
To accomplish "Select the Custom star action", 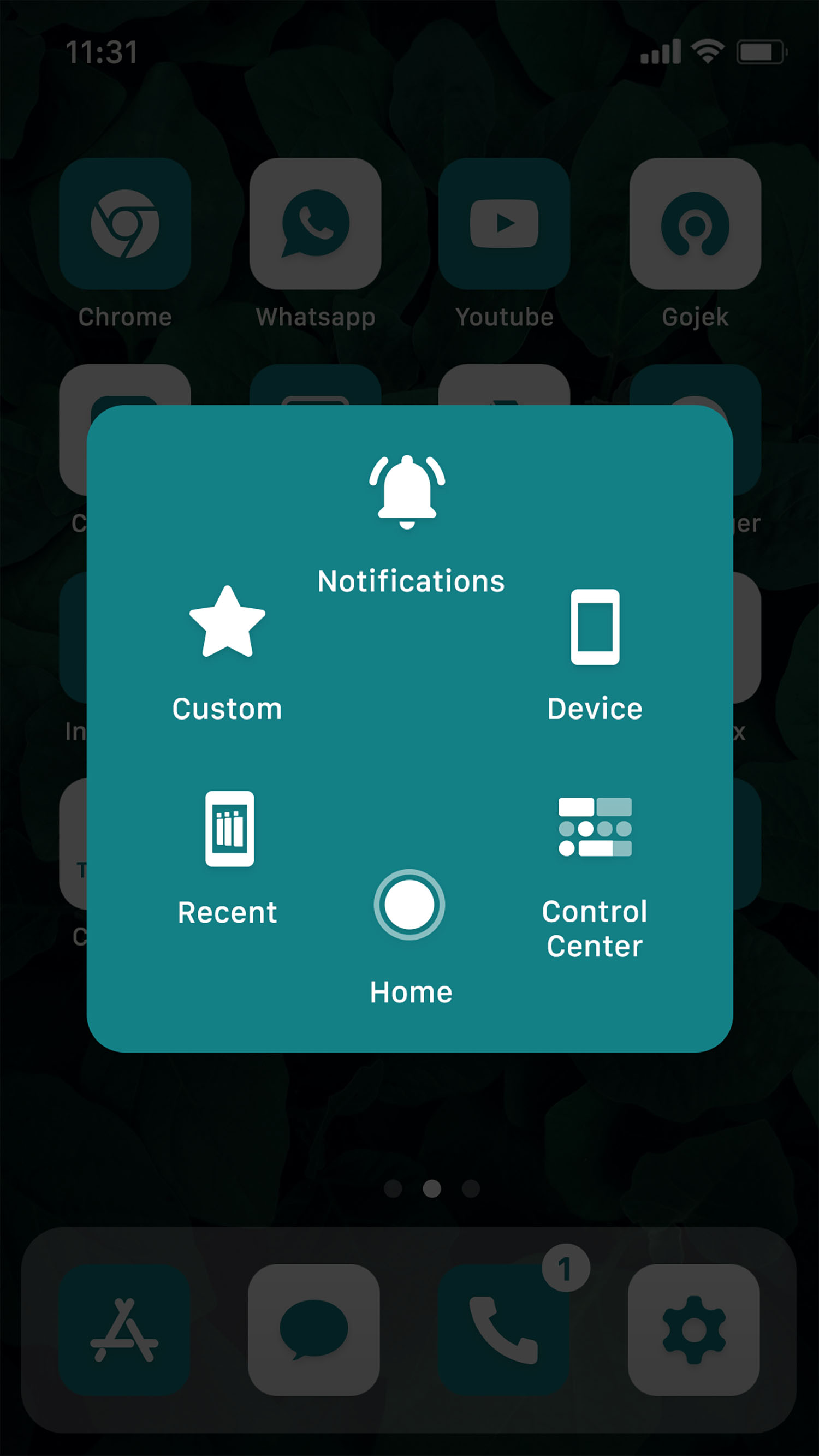I will pyautogui.click(x=228, y=625).
